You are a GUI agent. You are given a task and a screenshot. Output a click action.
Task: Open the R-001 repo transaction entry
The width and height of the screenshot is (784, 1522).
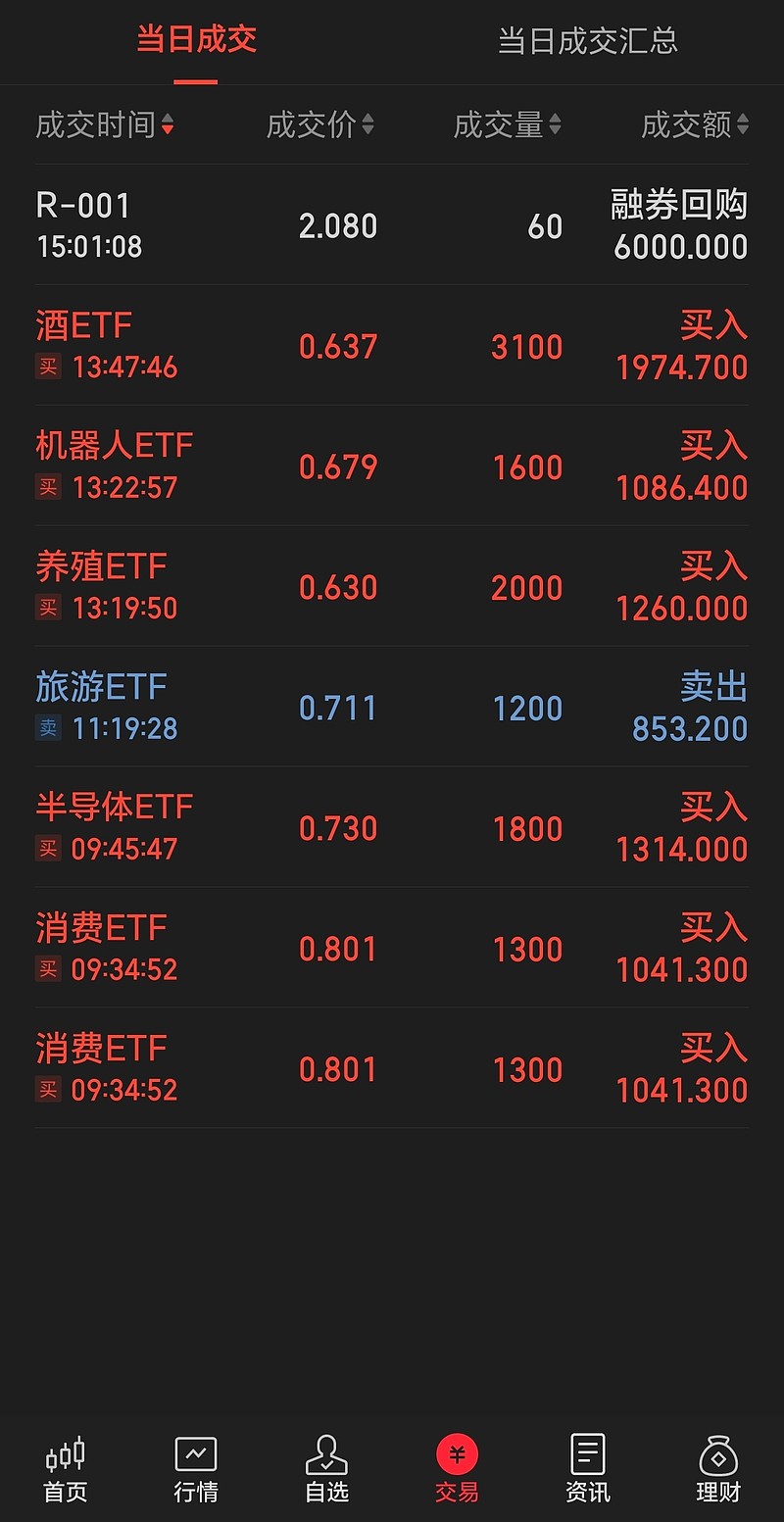(x=392, y=225)
